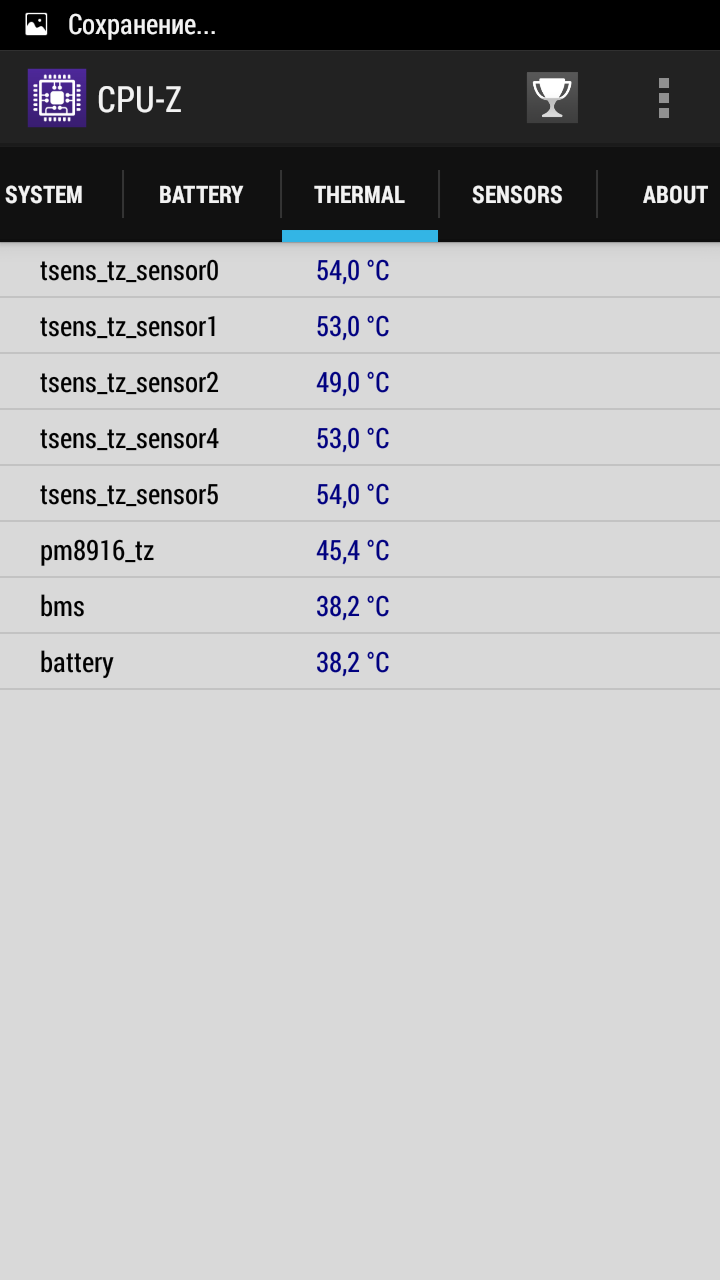The image size is (720, 1280).
Task: Switch to the System tab
Action: (x=45, y=195)
